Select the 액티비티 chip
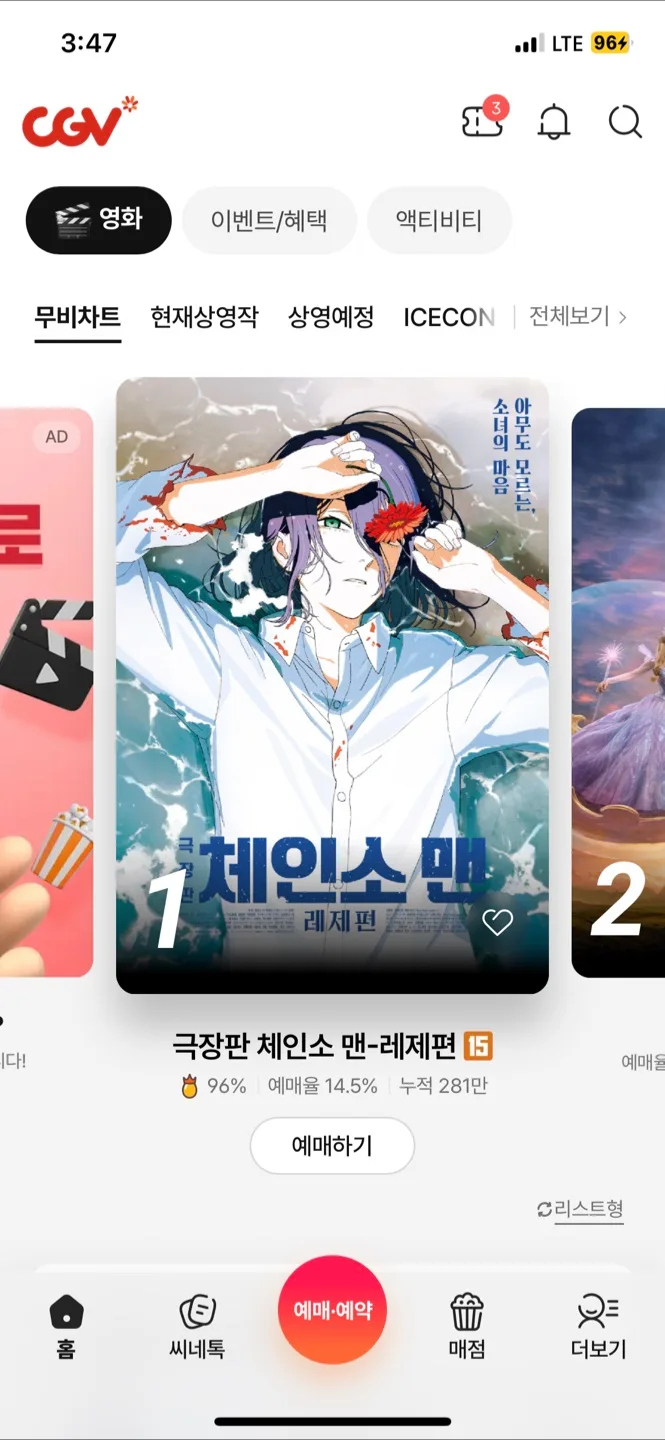Viewport: 665px width, 1440px height. click(x=439, y=220)
